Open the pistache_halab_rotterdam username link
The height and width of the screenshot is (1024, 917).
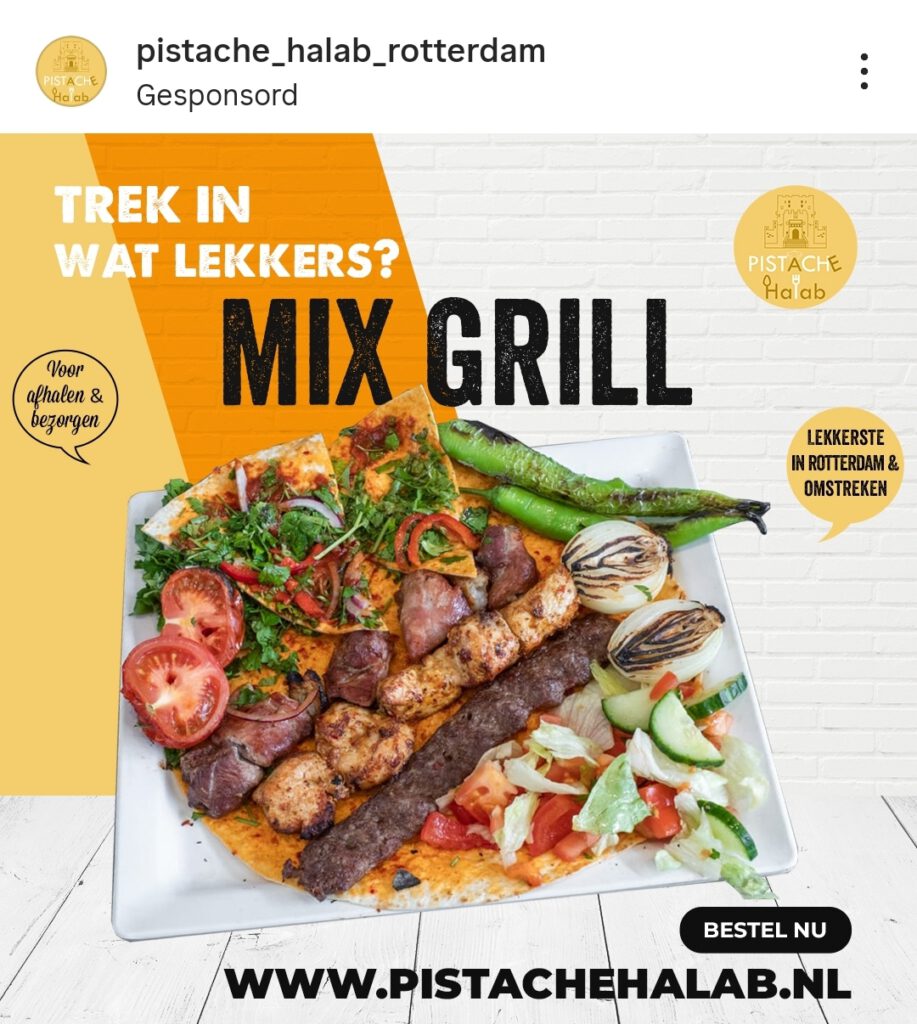point(340,51)
